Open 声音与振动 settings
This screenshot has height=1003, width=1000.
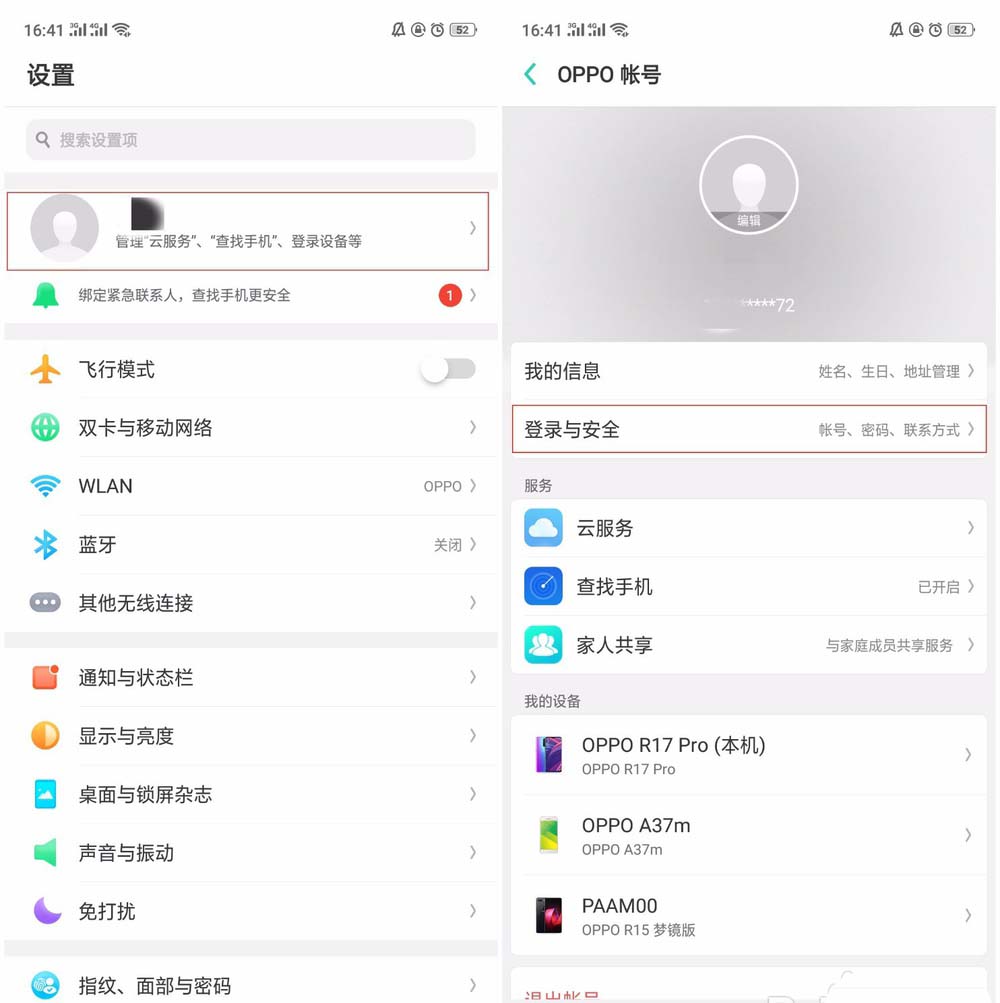pos(250,853)
